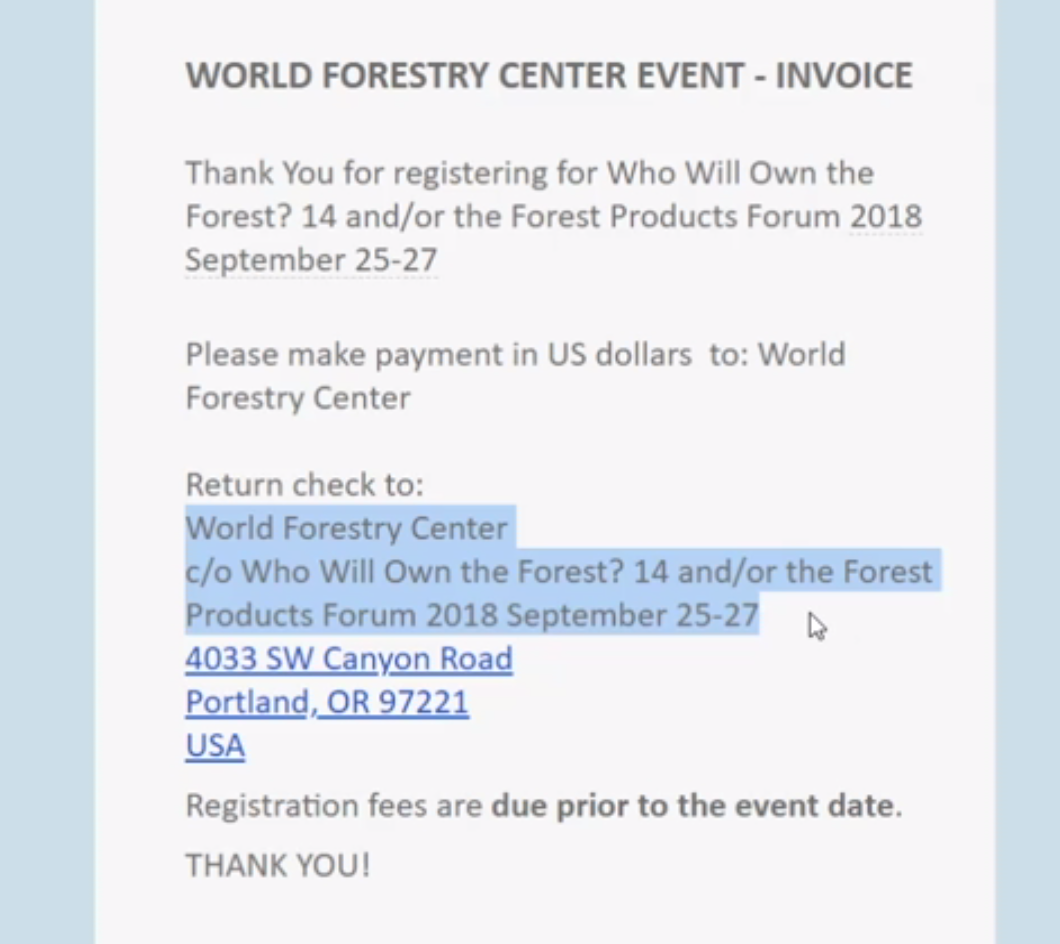
Task: Tap the dotted-underlined September 25-27 date
Action: click(x=311, y=260)
